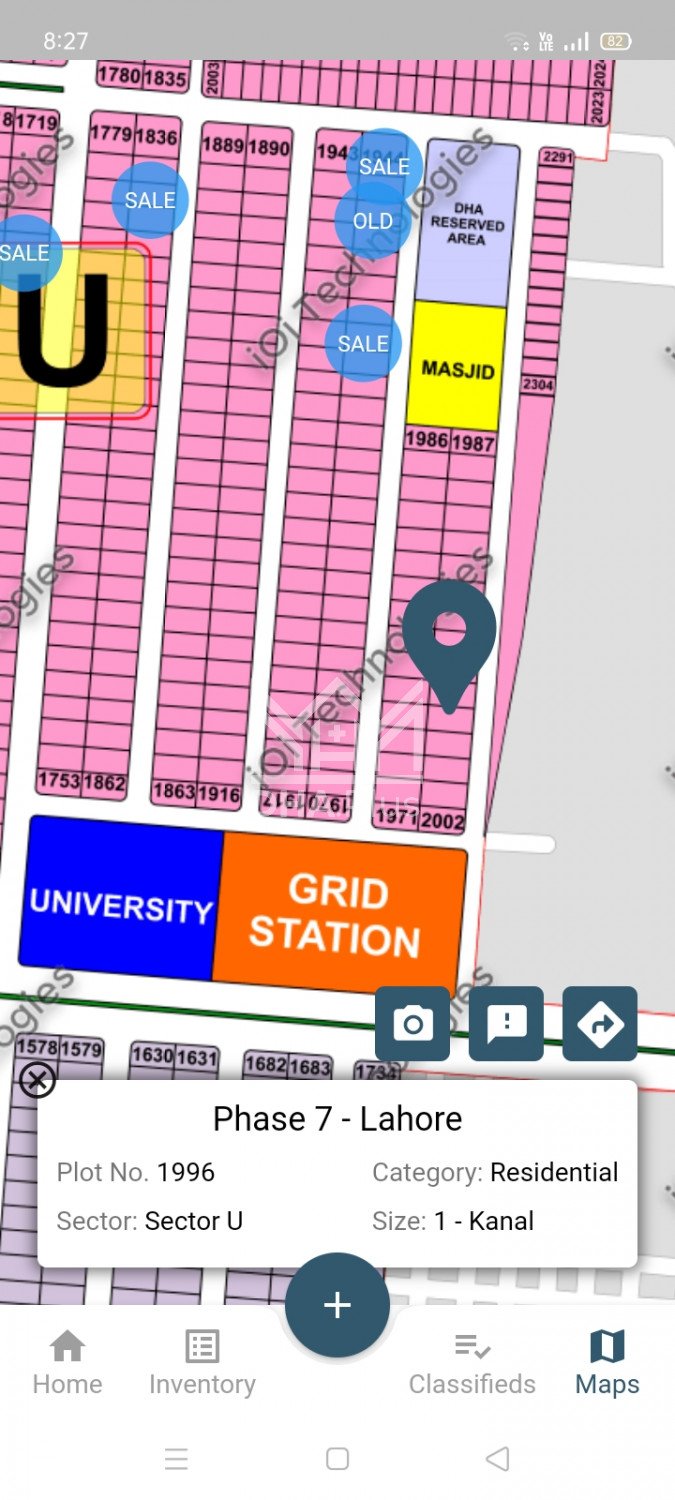Screen dimensions: 675x1500
Task: Switch to the Home tab
Action: tap(67, 1362)
